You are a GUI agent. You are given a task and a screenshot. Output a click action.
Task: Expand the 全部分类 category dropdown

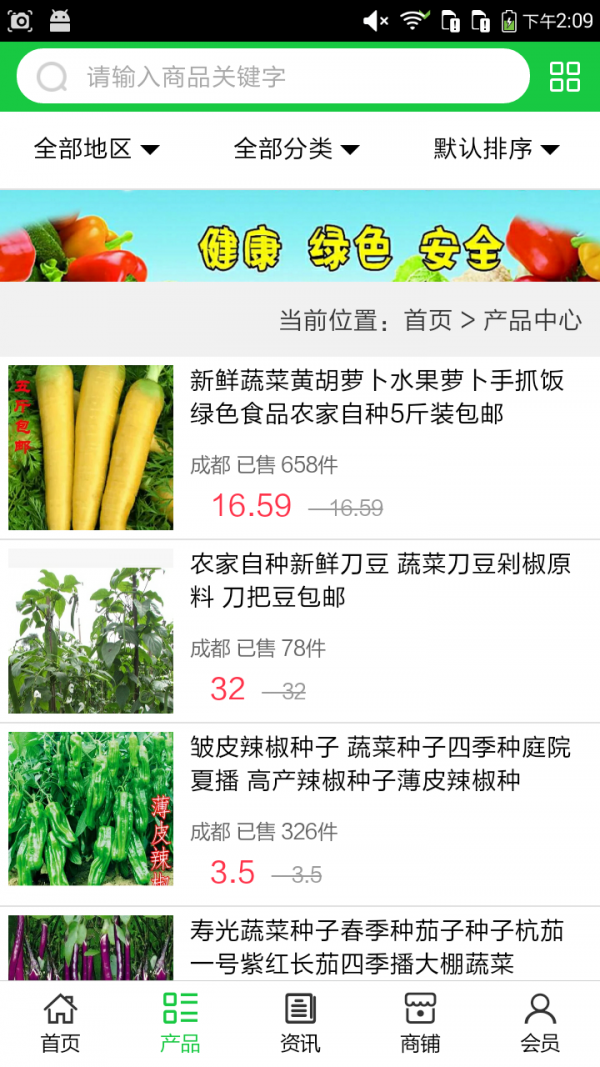297,149
